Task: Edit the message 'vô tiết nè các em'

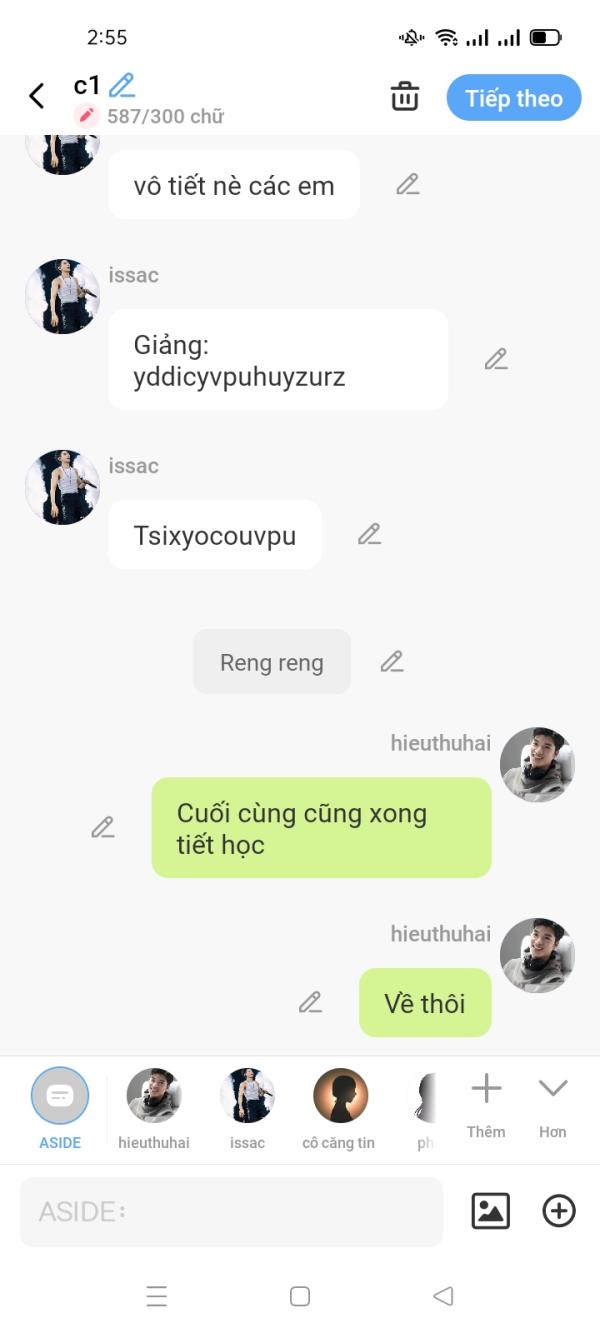Action: click(x=408, y=184)
